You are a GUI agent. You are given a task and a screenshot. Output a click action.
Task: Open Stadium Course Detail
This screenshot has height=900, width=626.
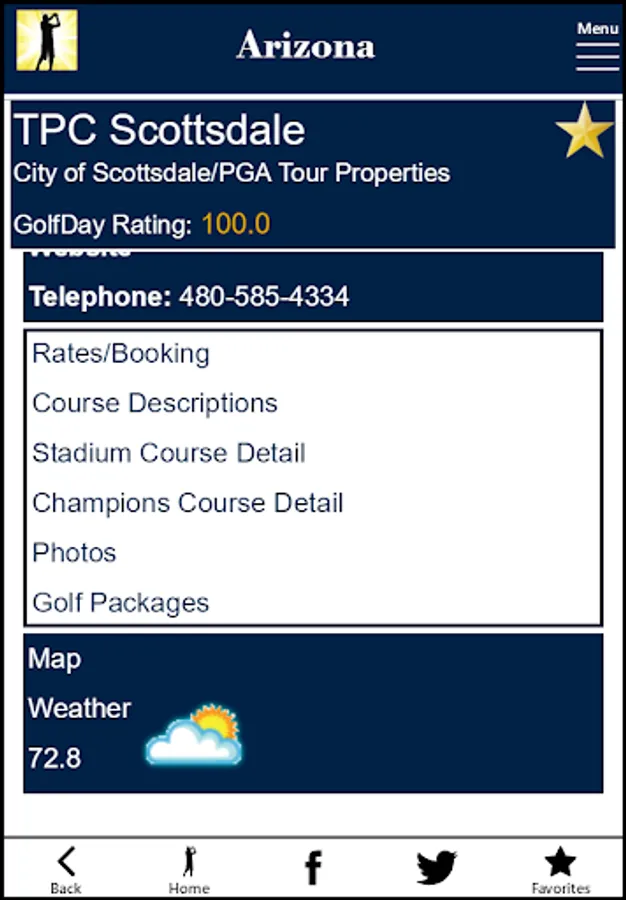(169, 453)
